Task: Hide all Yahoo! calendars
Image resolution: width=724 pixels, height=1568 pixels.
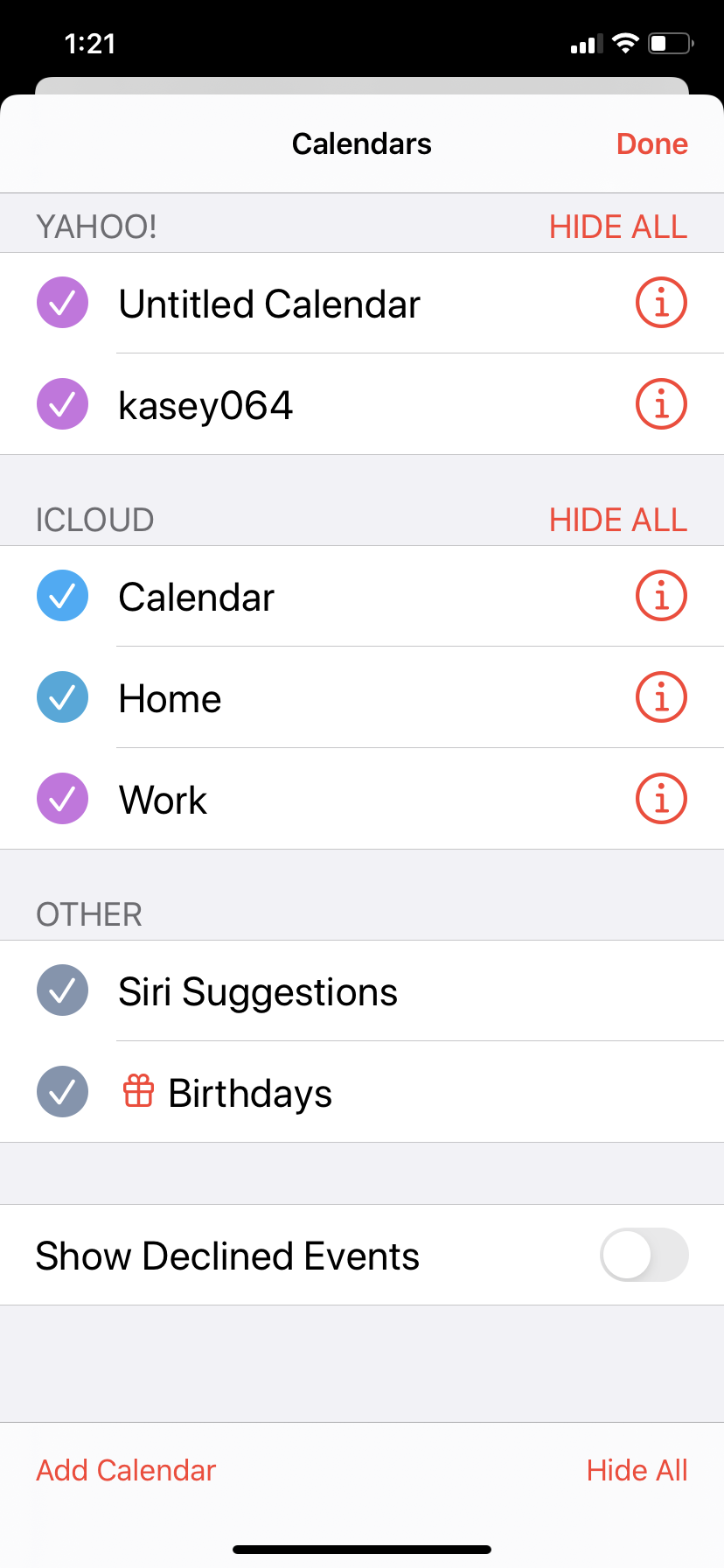Action: click(617, 227)
